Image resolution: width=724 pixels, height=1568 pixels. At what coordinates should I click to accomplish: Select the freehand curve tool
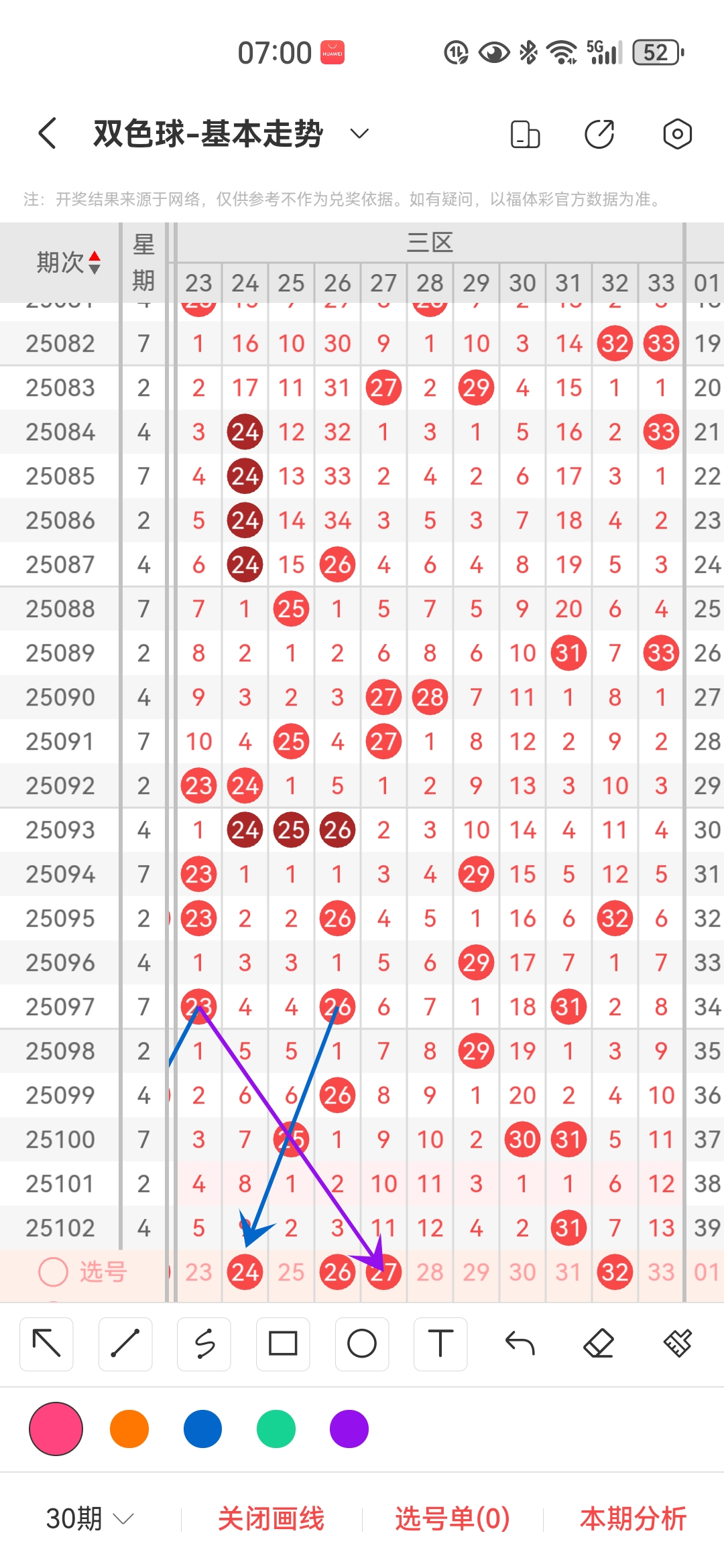coord(204,1344)
